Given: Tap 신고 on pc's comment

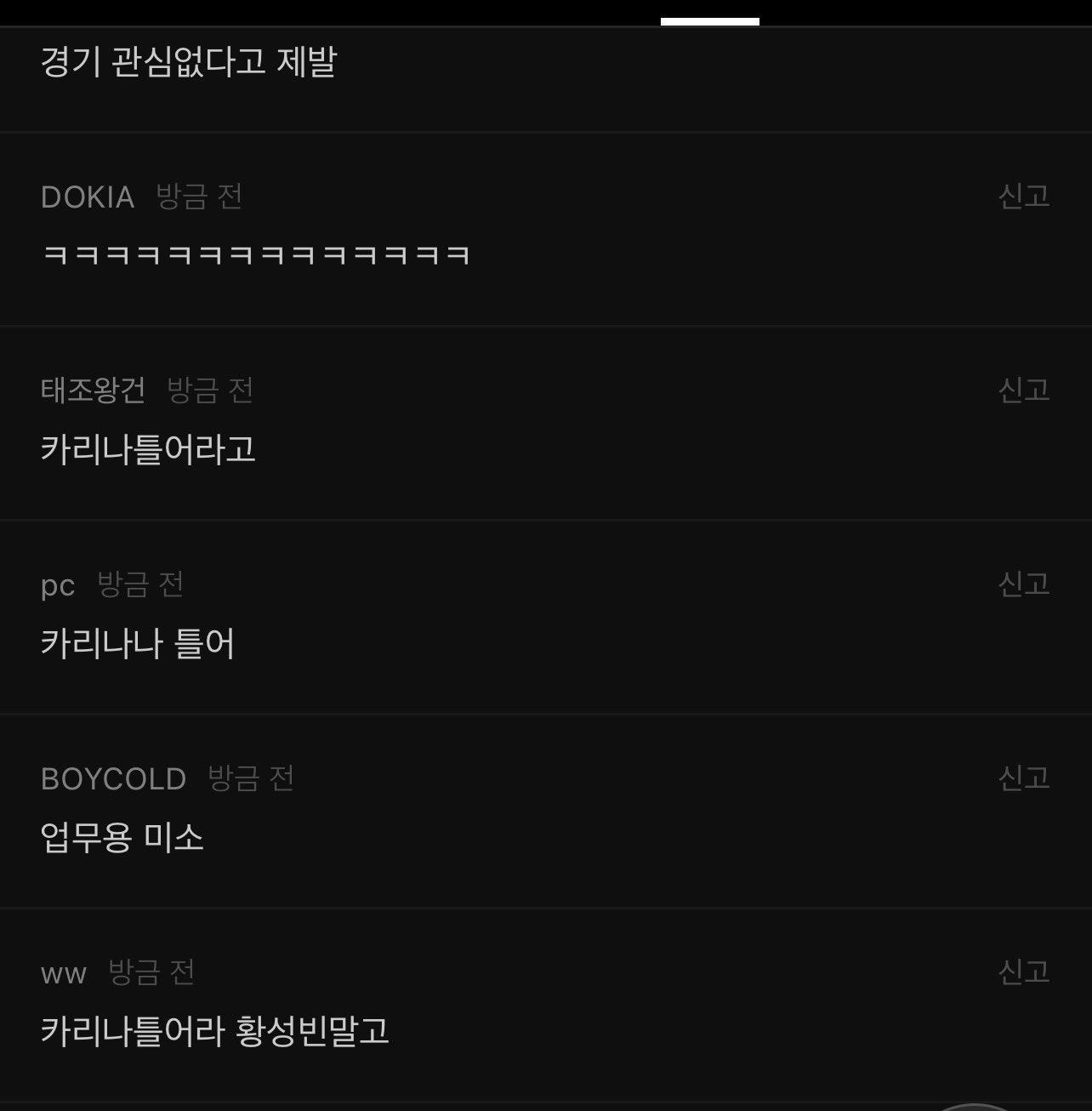Looking at the screenshot, I should [1023, 584].
